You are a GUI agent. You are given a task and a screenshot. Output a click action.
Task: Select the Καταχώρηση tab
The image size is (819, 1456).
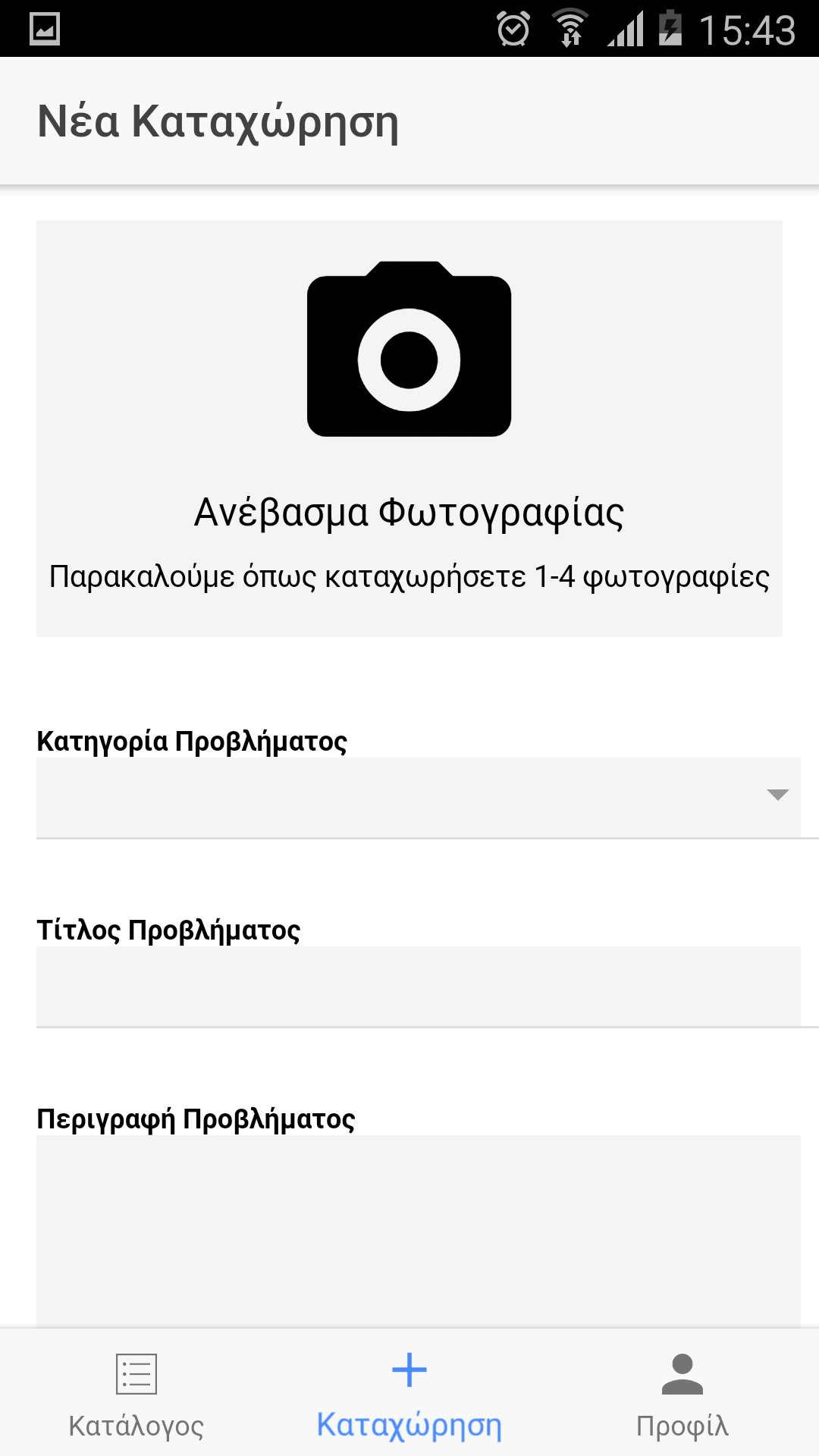409,1395
